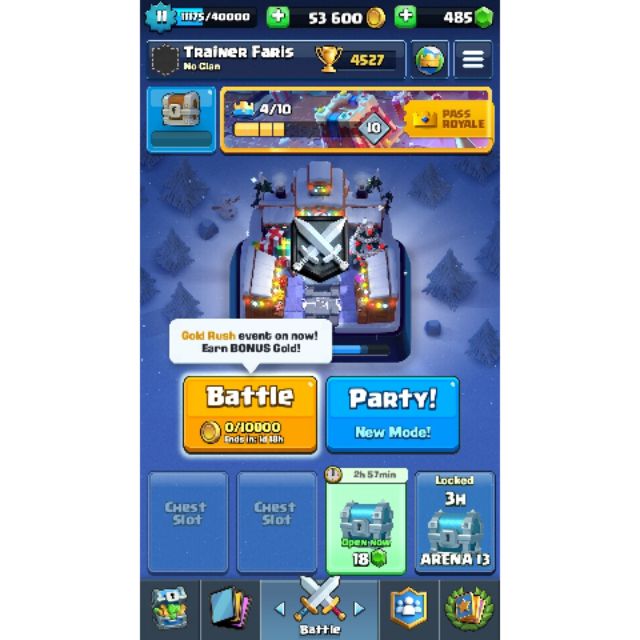Open the chest now for 18 gems

365,522
